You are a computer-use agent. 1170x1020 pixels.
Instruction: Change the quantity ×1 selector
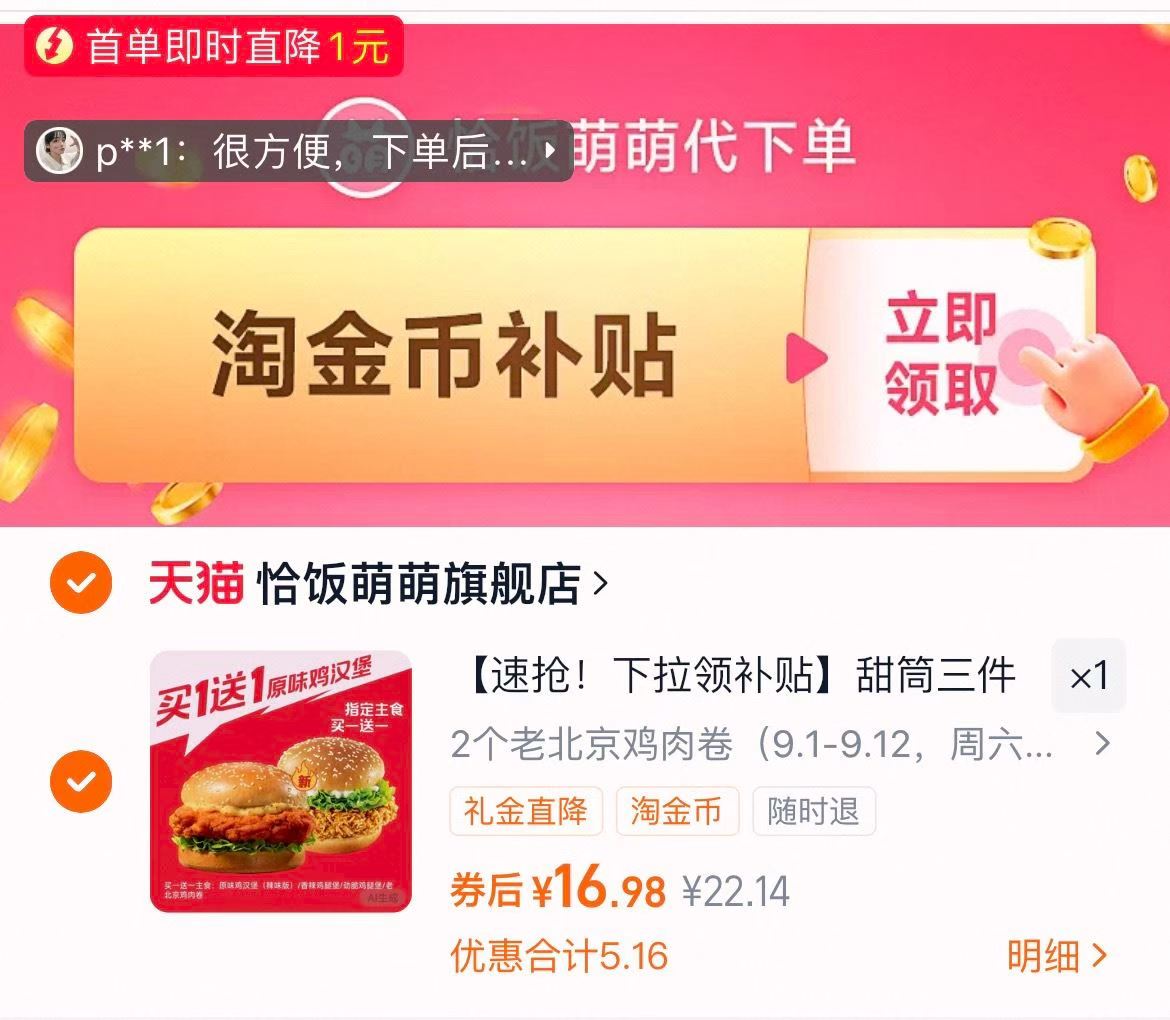coord(1088,677)
